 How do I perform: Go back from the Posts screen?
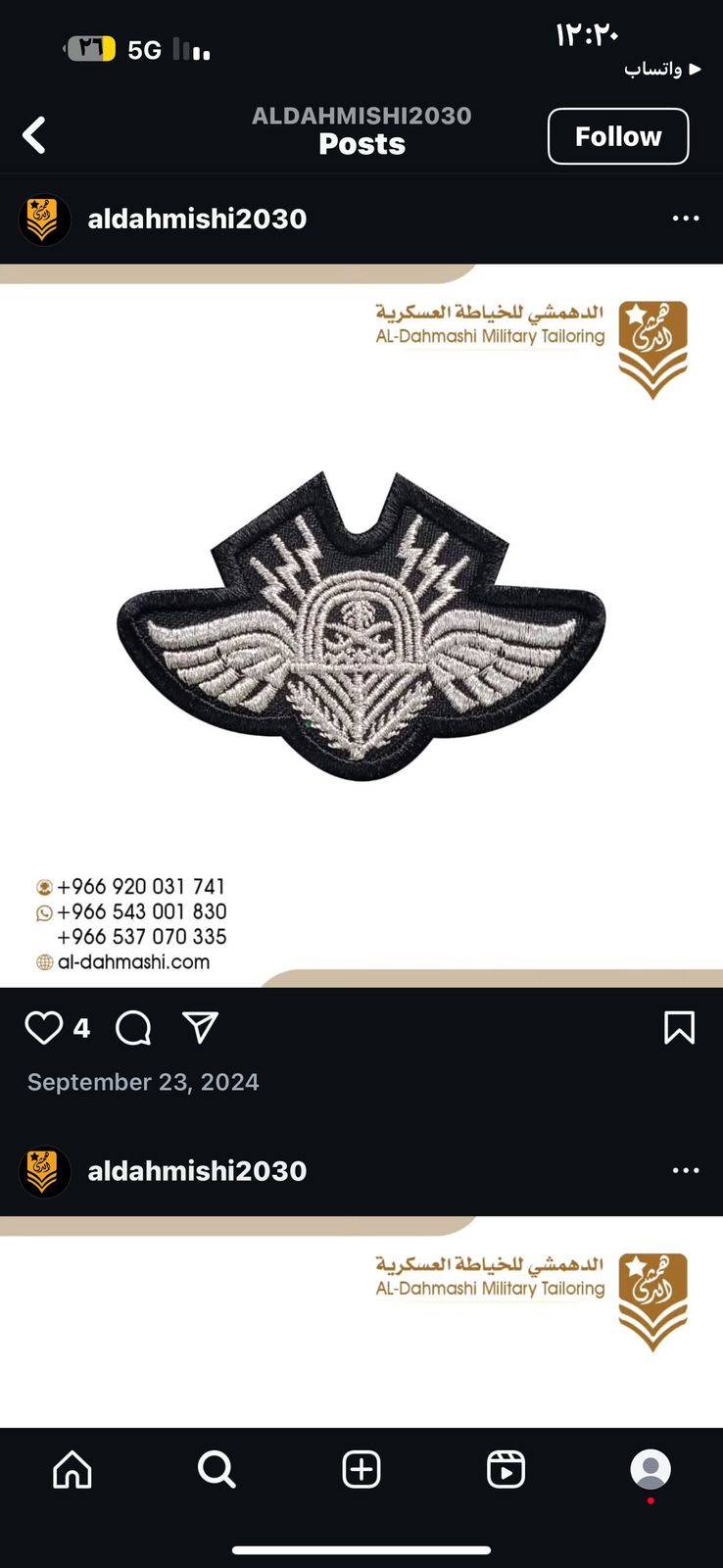pos(34,135)
